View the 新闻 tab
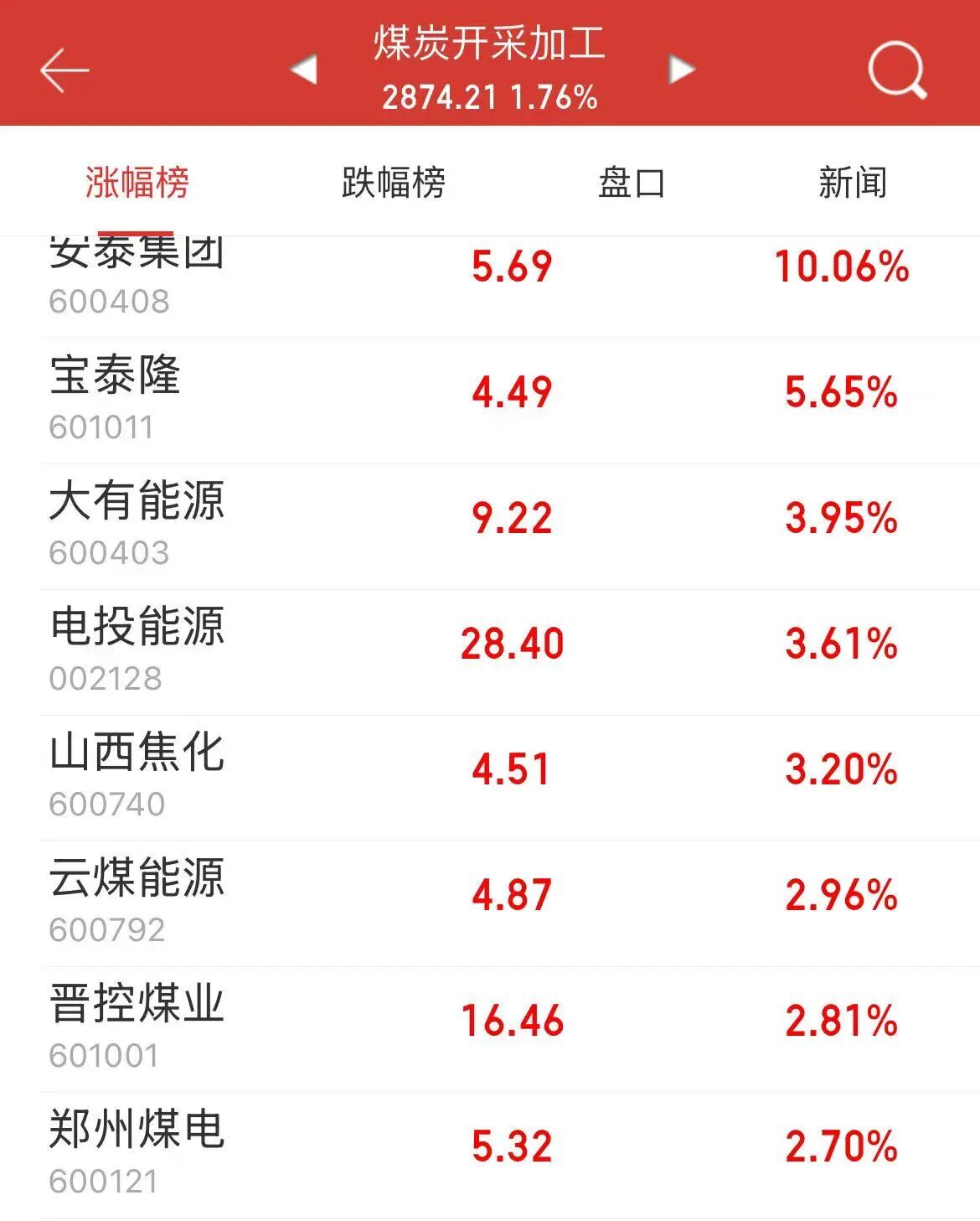Screen dimensions: 980x1221 [x=852, y=183]
